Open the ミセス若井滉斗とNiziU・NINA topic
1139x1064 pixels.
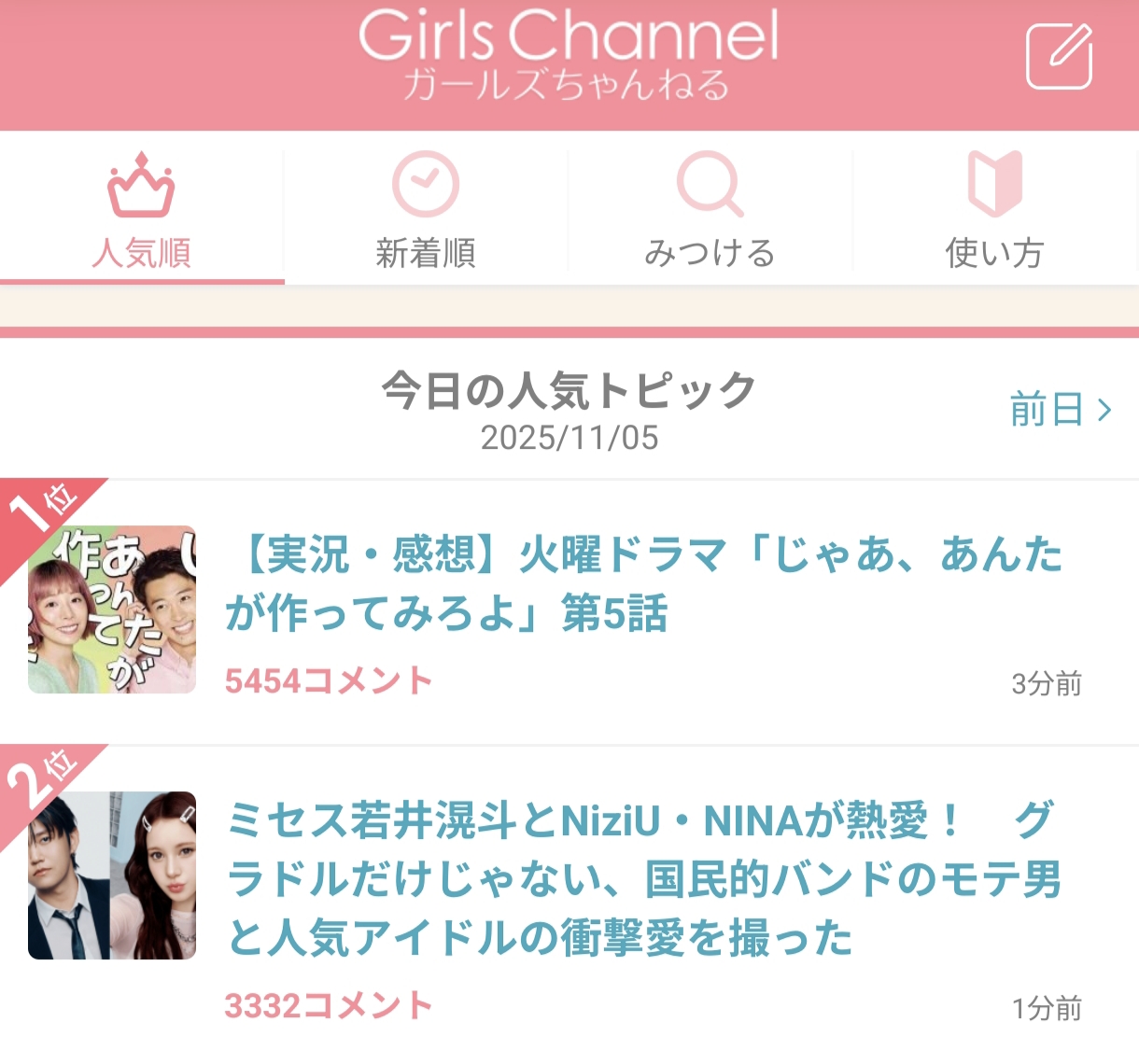[643, 877]
